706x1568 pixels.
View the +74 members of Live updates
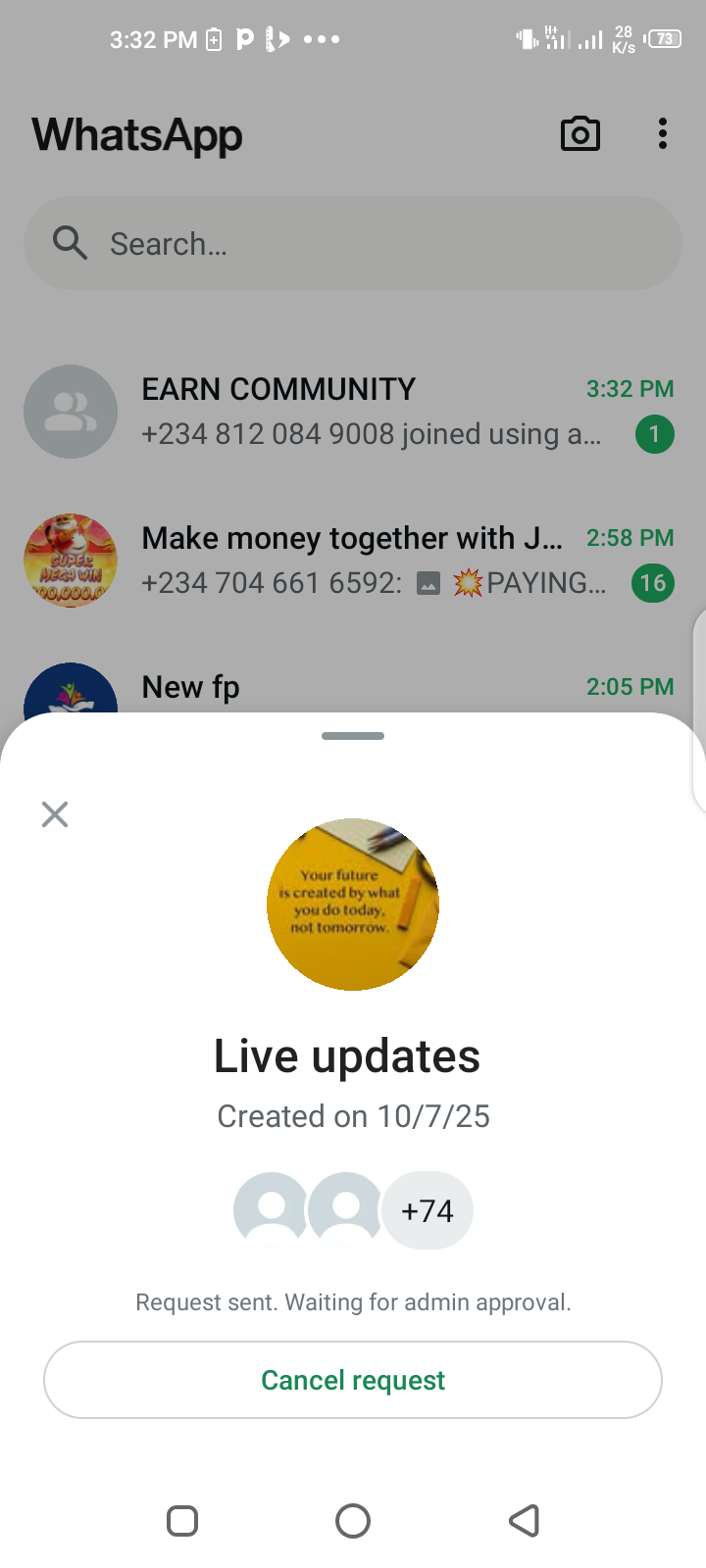tap(428, 1211)
